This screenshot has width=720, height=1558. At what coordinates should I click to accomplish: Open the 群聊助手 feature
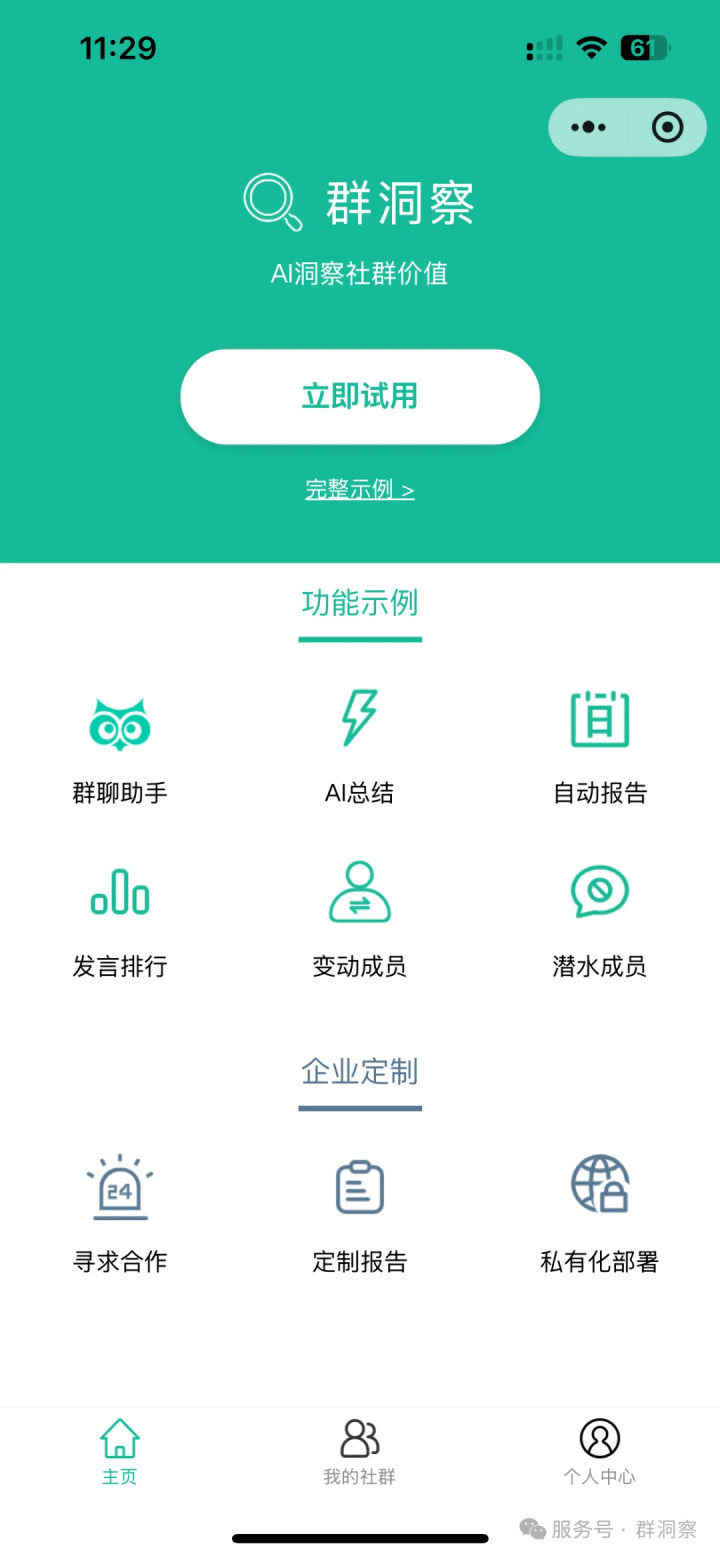point(120,745)
